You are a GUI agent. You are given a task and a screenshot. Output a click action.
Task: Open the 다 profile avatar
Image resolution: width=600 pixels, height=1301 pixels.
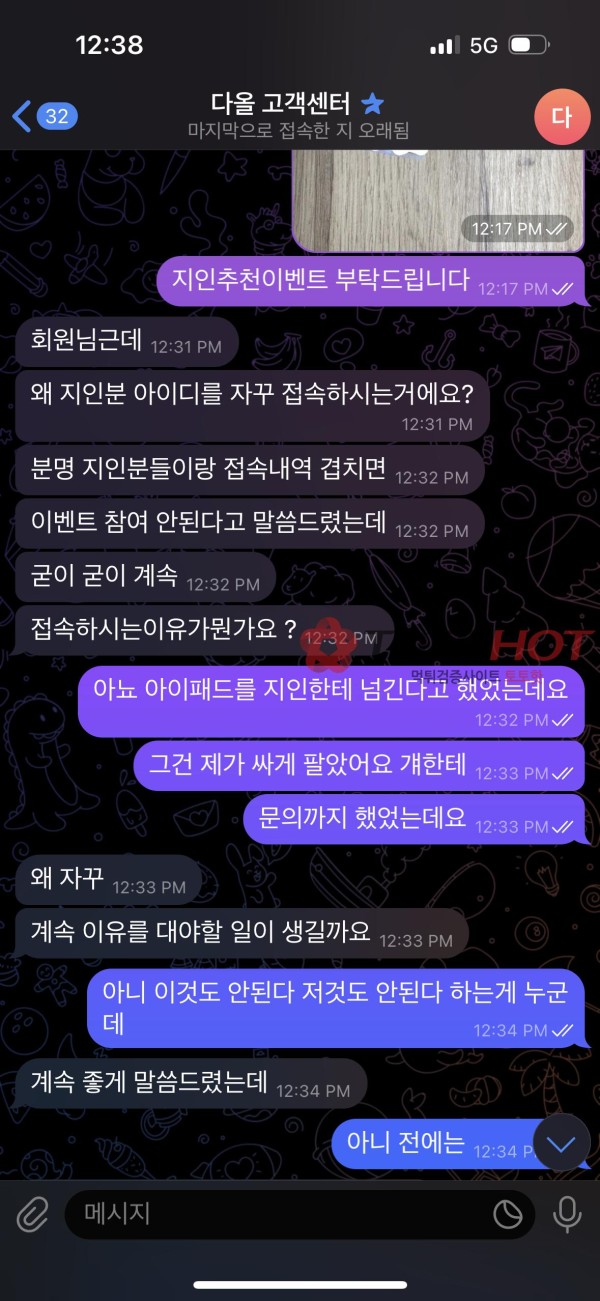(560, 116)
